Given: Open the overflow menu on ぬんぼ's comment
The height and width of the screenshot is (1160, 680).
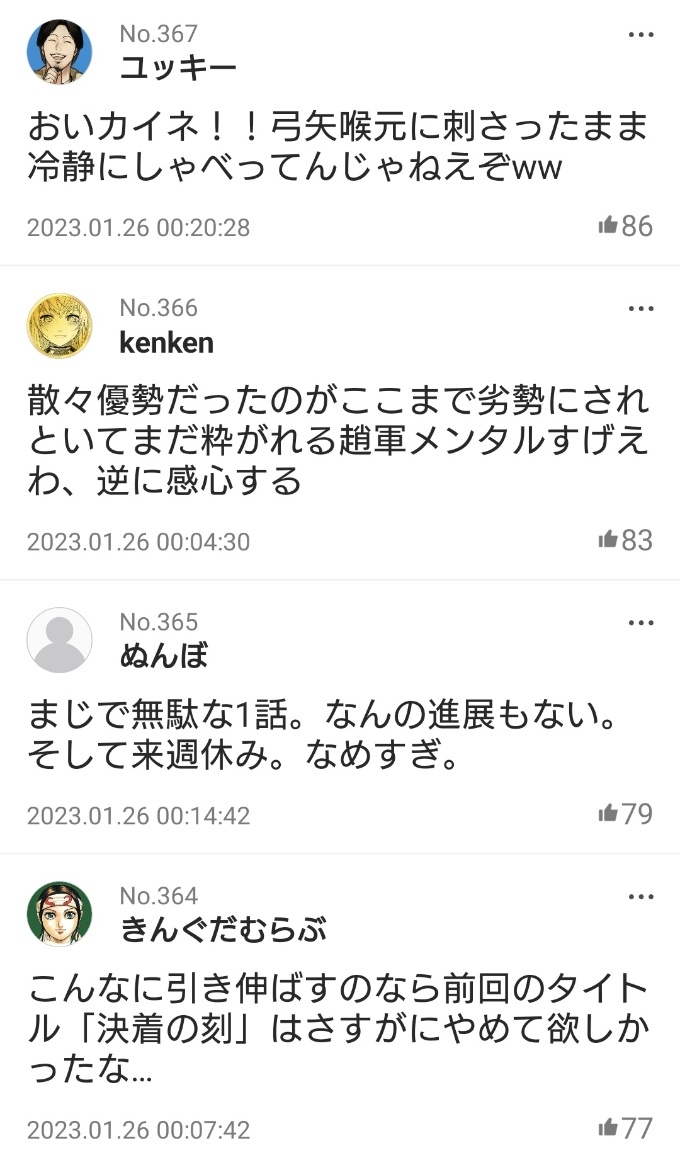Looking at the screenshot, I should point(640,623).
